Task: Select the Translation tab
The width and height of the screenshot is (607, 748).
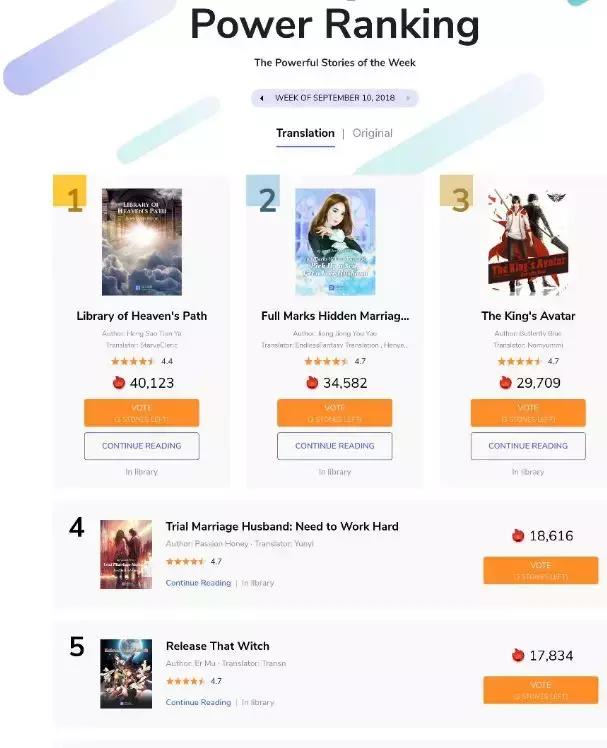Action: 305,133
